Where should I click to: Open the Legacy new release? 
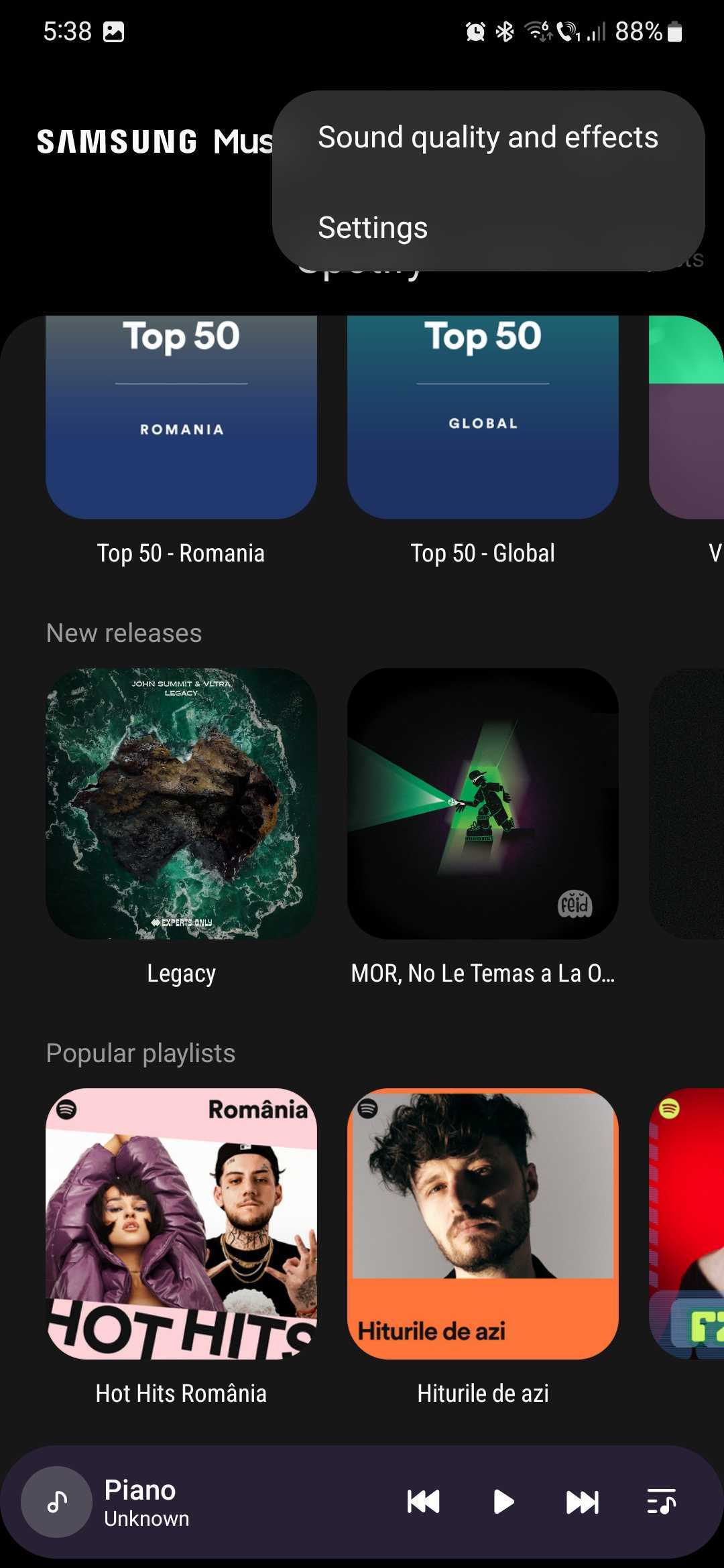point(181,803)
